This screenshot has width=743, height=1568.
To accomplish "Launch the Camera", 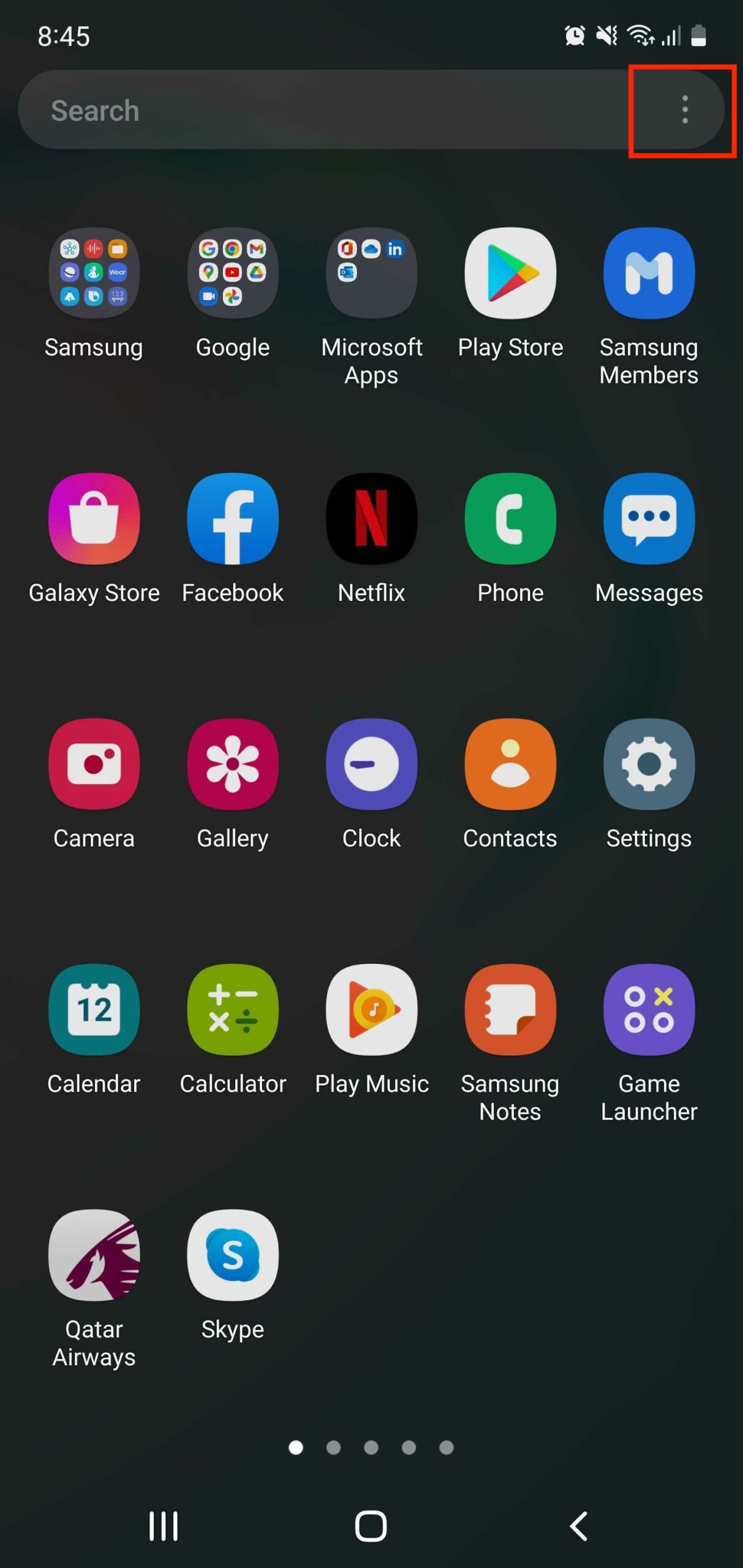I will (x=94, y=764).
